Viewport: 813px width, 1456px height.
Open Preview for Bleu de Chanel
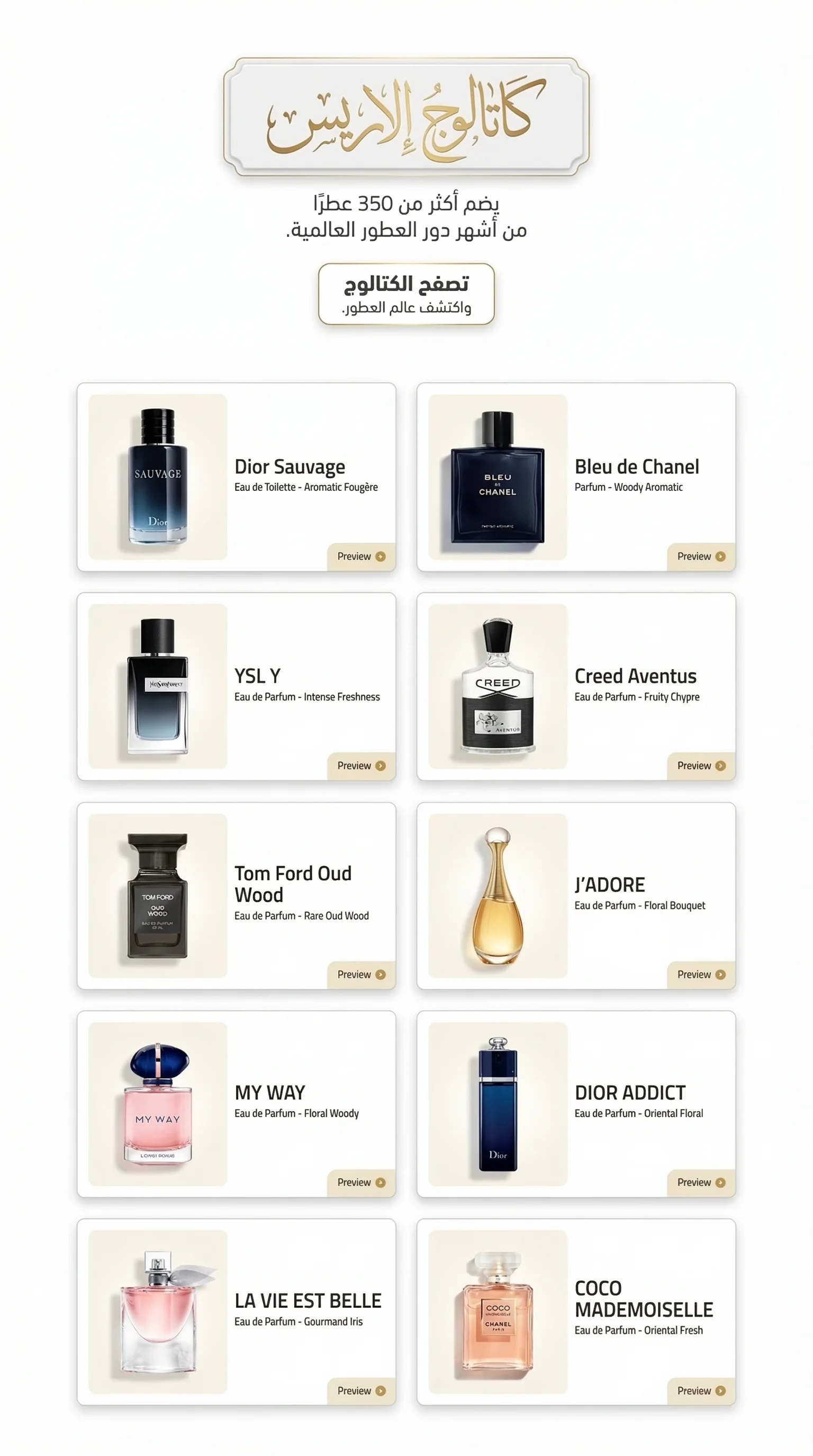(700, 556)
